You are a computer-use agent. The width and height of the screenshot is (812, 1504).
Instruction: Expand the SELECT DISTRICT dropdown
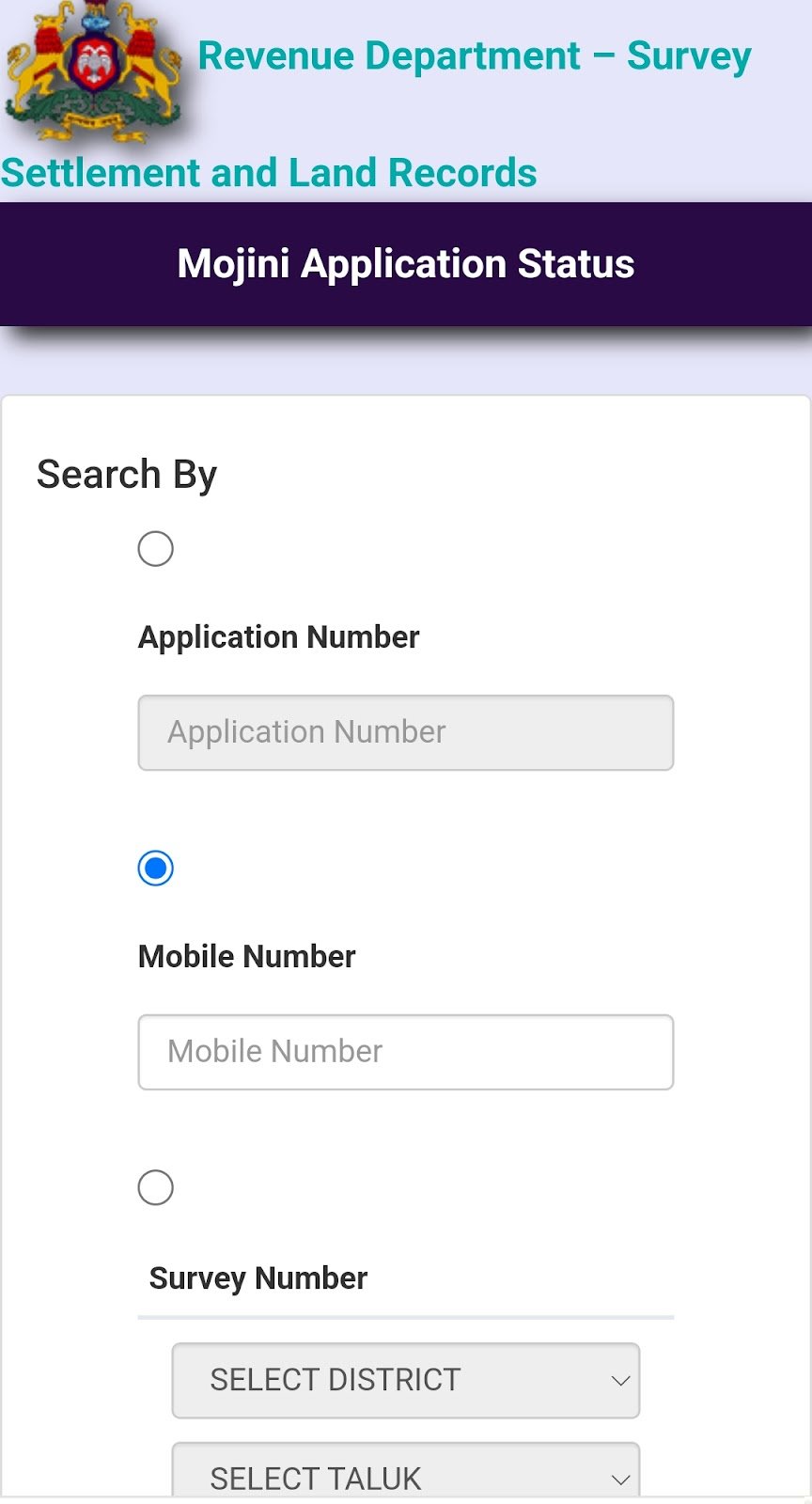(406, 1380)
